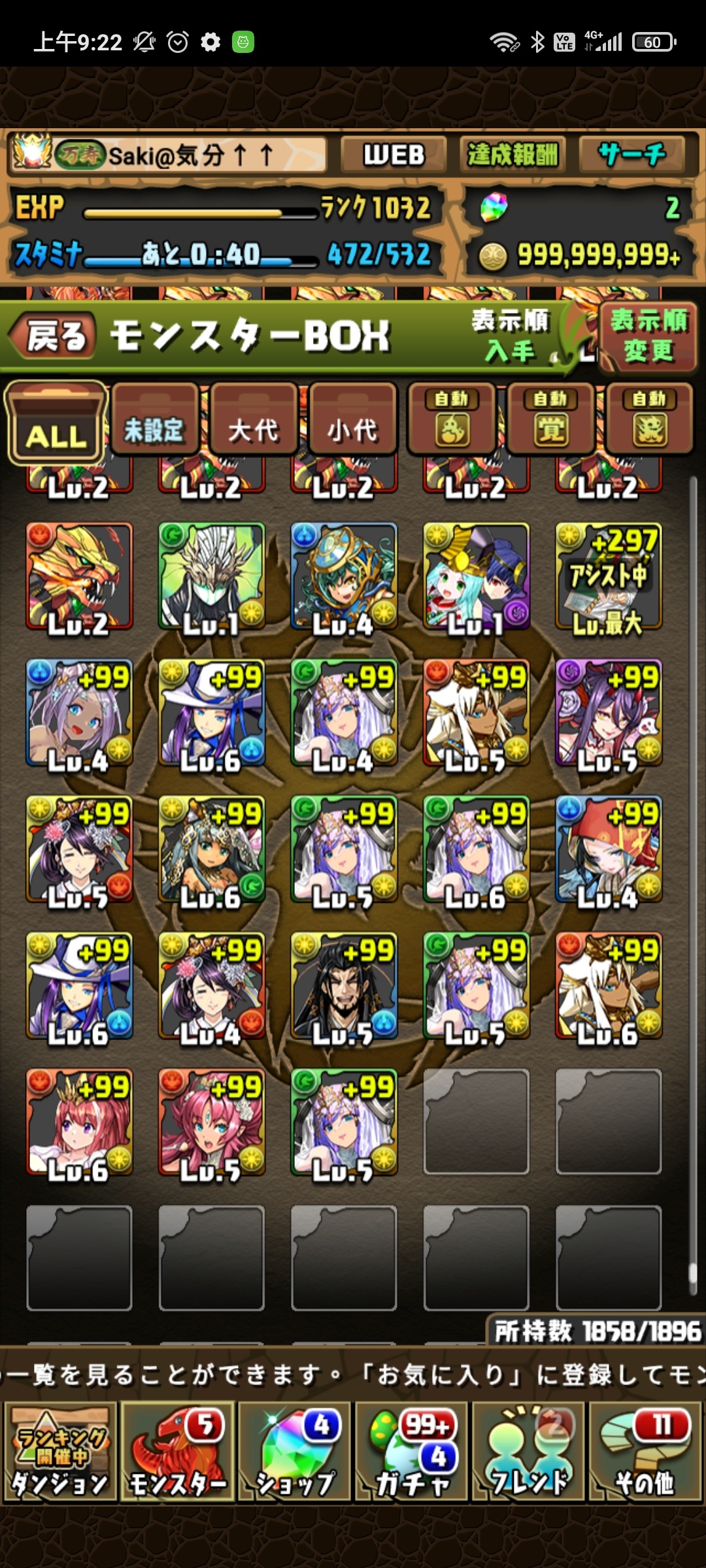Select the ALL box tab

pyautogui.click(x=56, y=423)
